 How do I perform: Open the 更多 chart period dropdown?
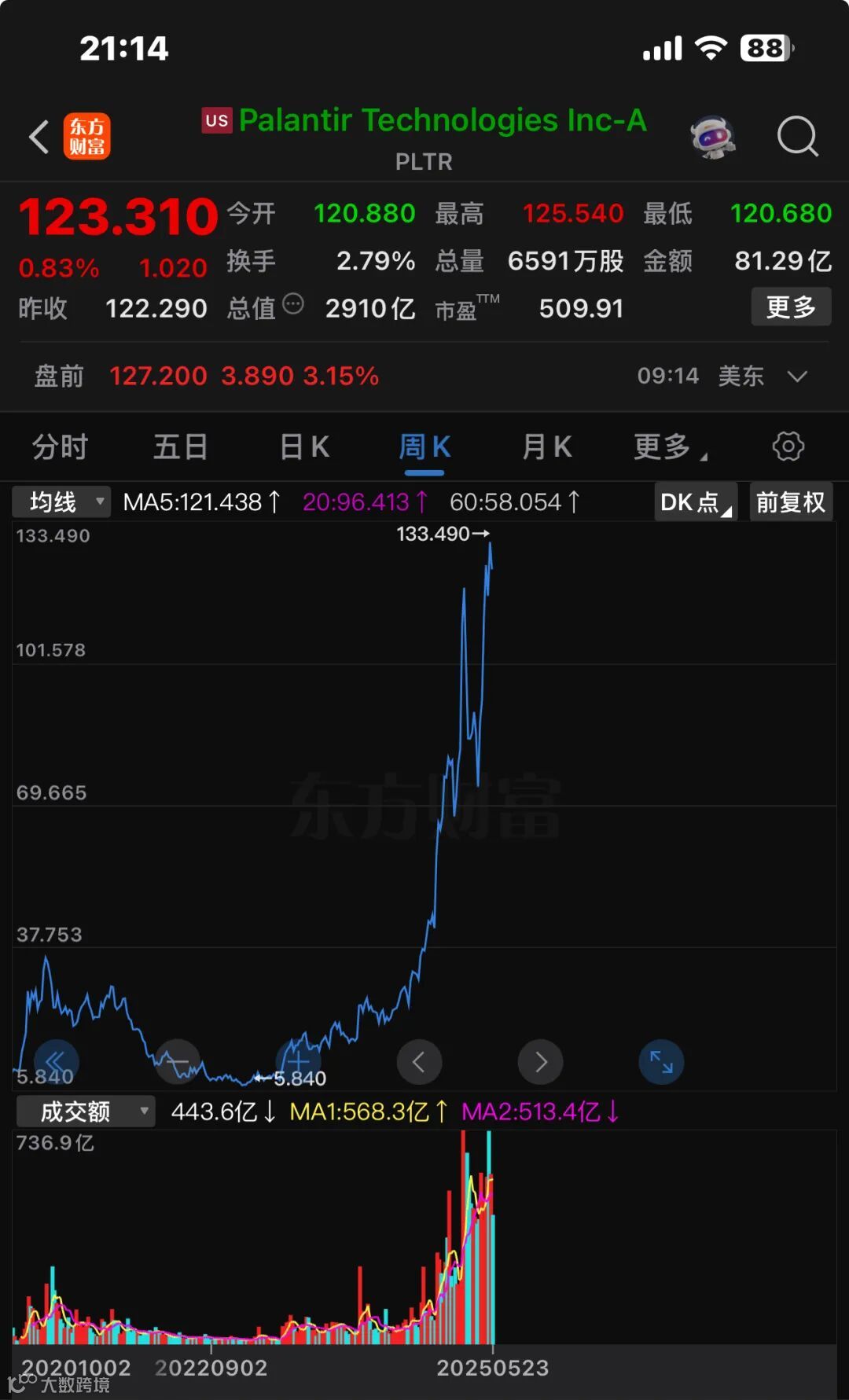[x=670, y=446]
